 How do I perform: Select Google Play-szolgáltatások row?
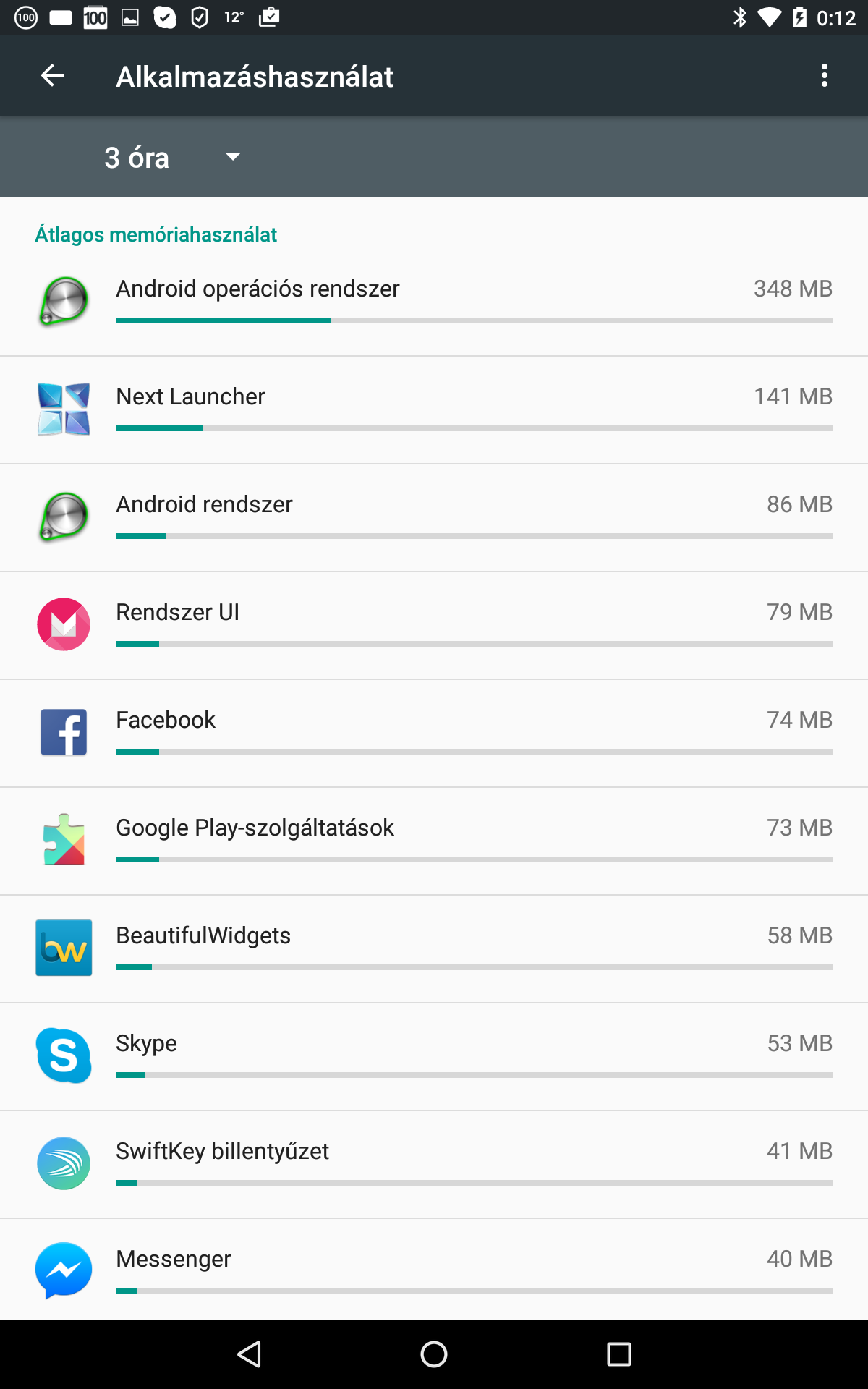coord(434,841)
